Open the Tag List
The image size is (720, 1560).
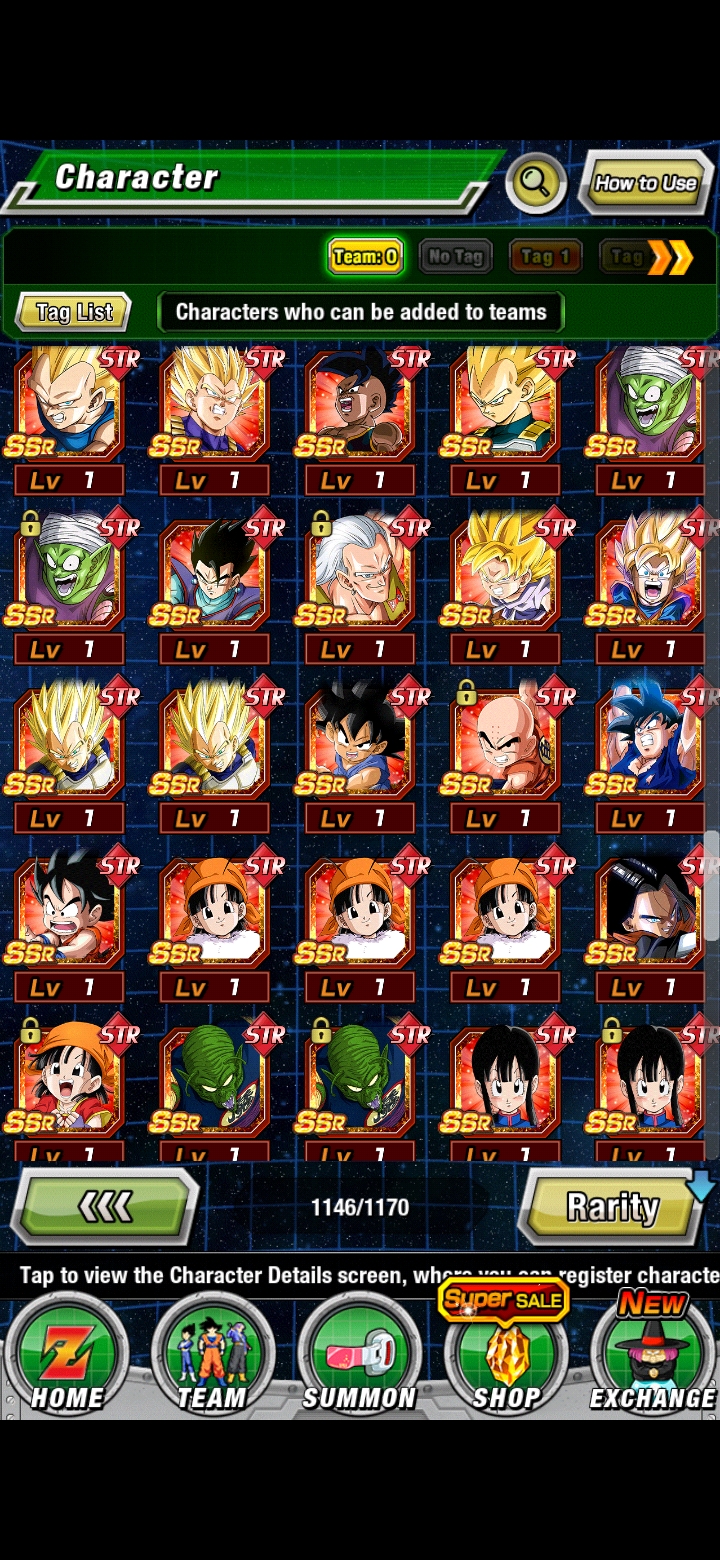pos(74,312)
